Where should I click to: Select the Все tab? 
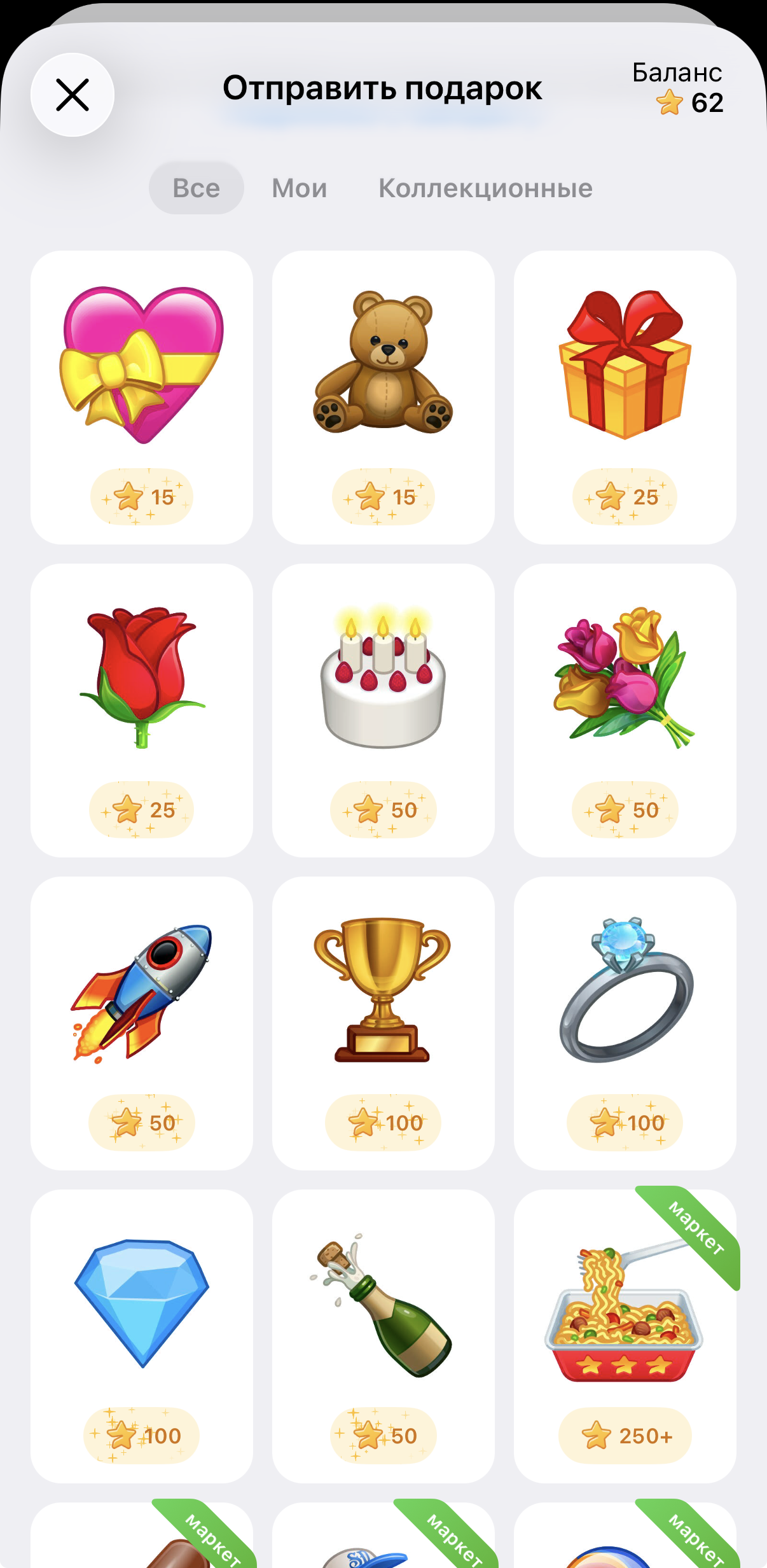197,188
